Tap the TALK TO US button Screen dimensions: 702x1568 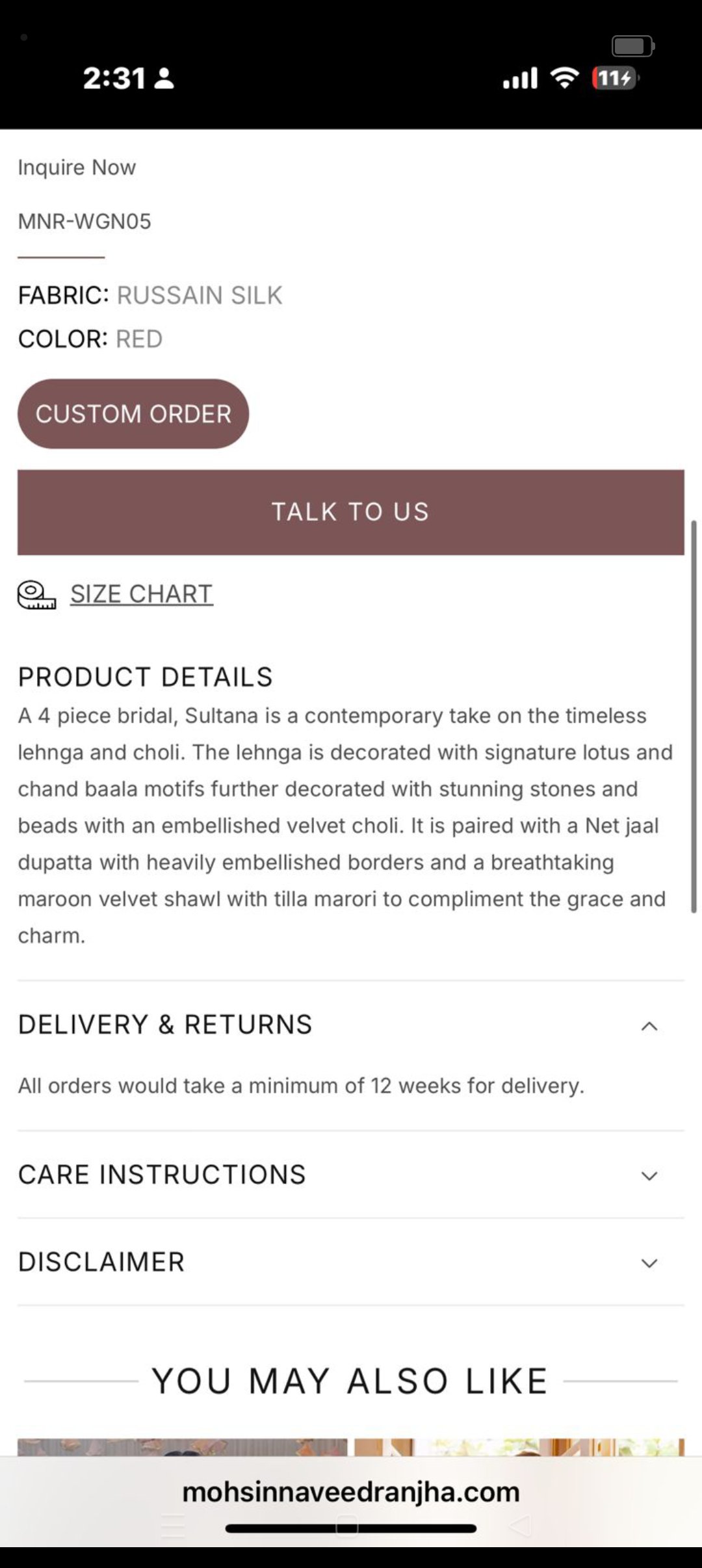[x=350, y=512]
